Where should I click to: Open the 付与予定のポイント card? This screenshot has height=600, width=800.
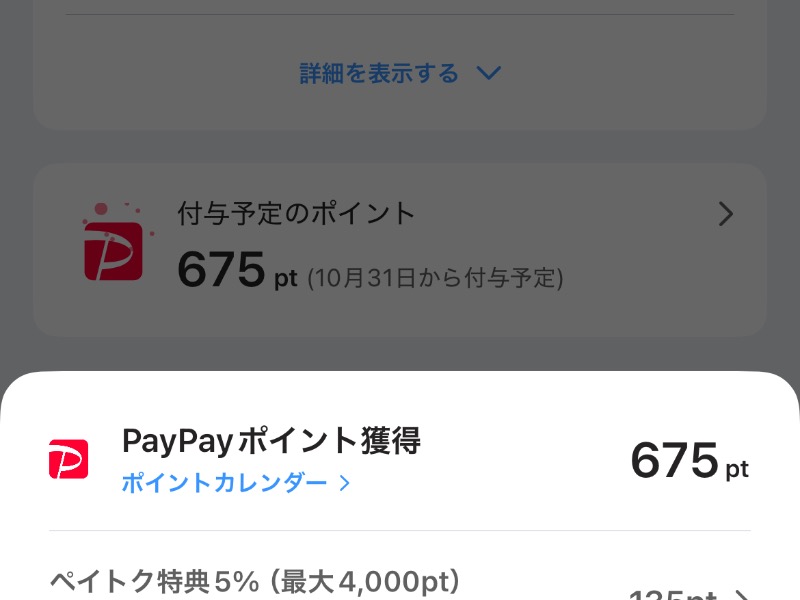pos(400,249)
